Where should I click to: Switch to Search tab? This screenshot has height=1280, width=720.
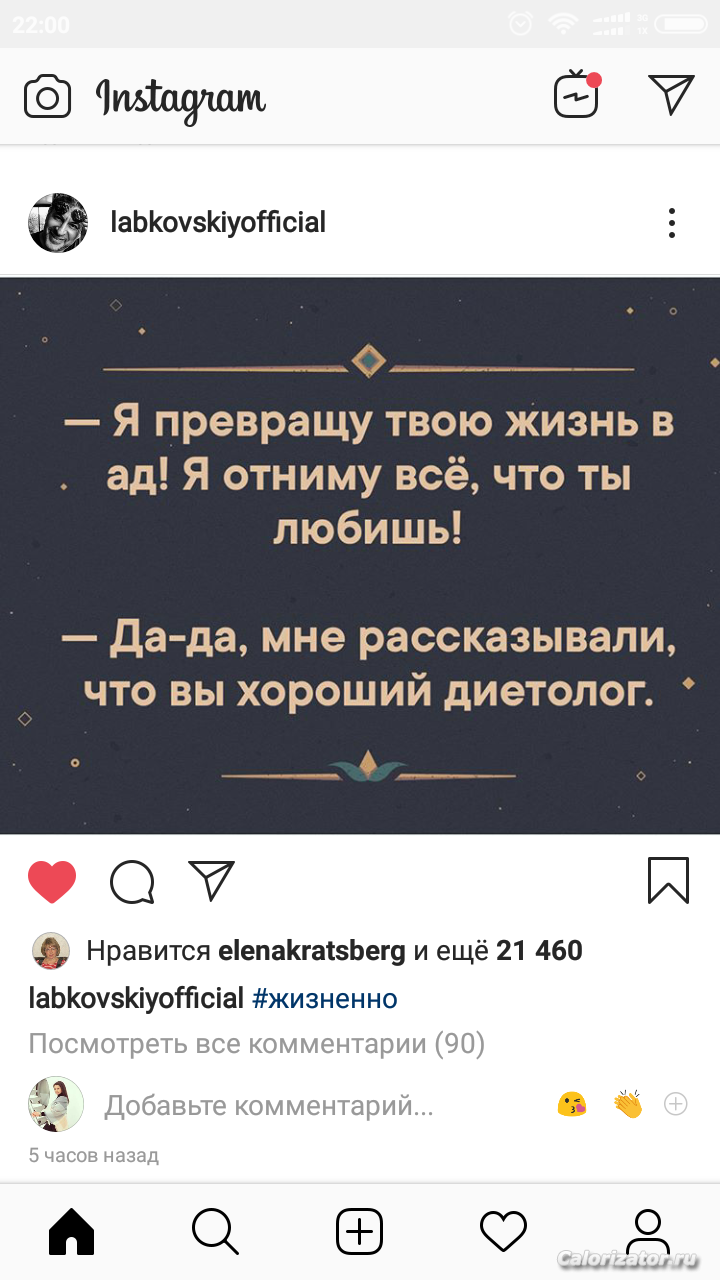tap(216, 1231)
